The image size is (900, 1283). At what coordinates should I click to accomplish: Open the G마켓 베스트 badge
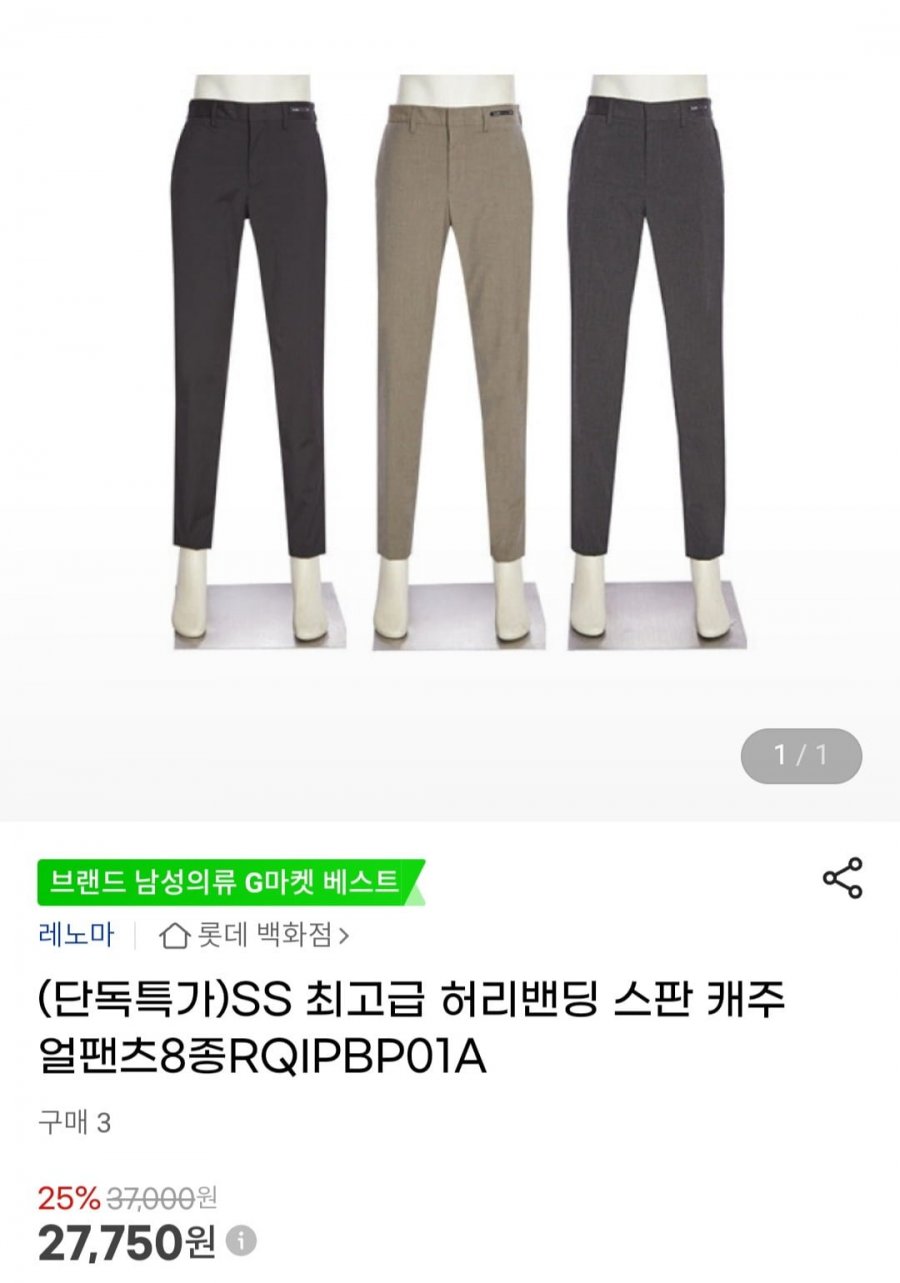[229, 882]
